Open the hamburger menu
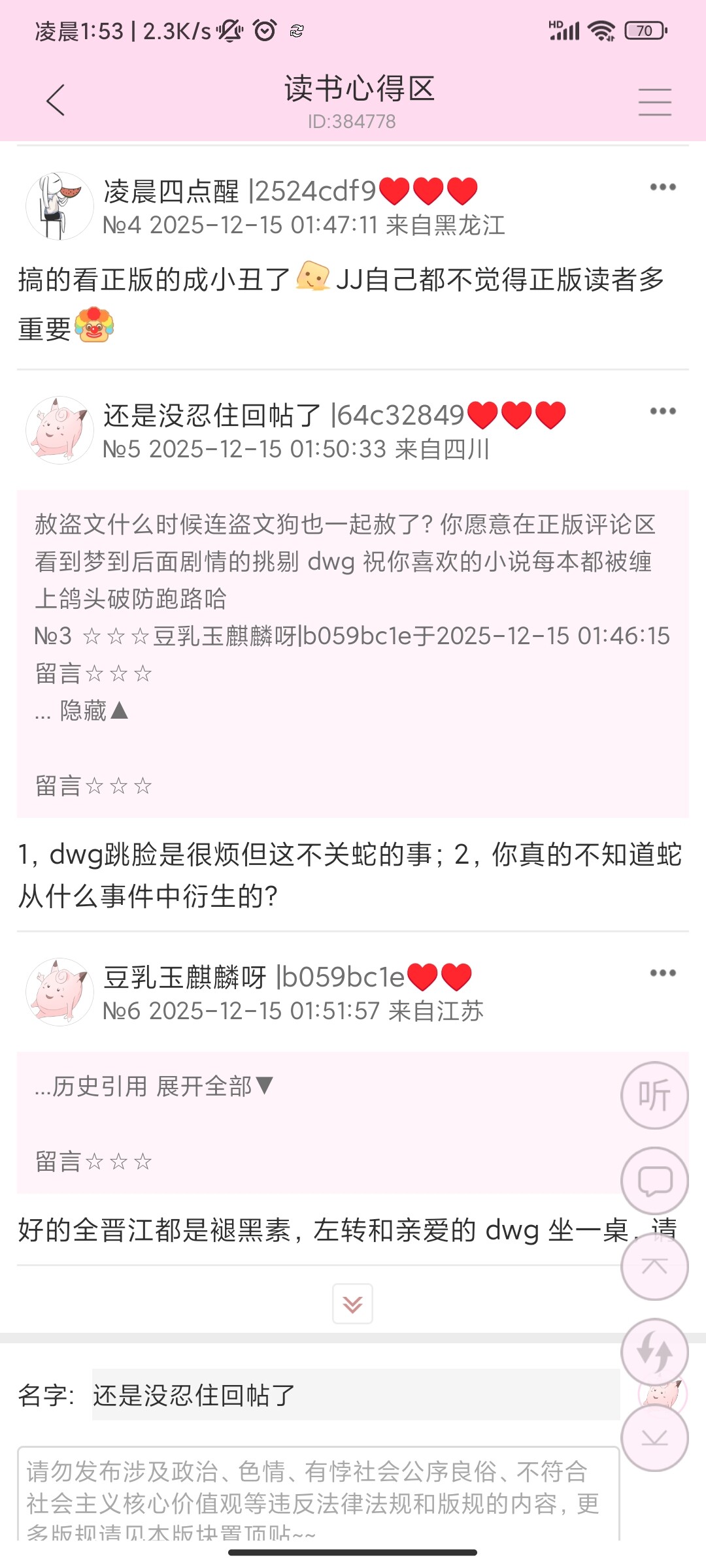706x1568 pixels. tap(654, 102)
